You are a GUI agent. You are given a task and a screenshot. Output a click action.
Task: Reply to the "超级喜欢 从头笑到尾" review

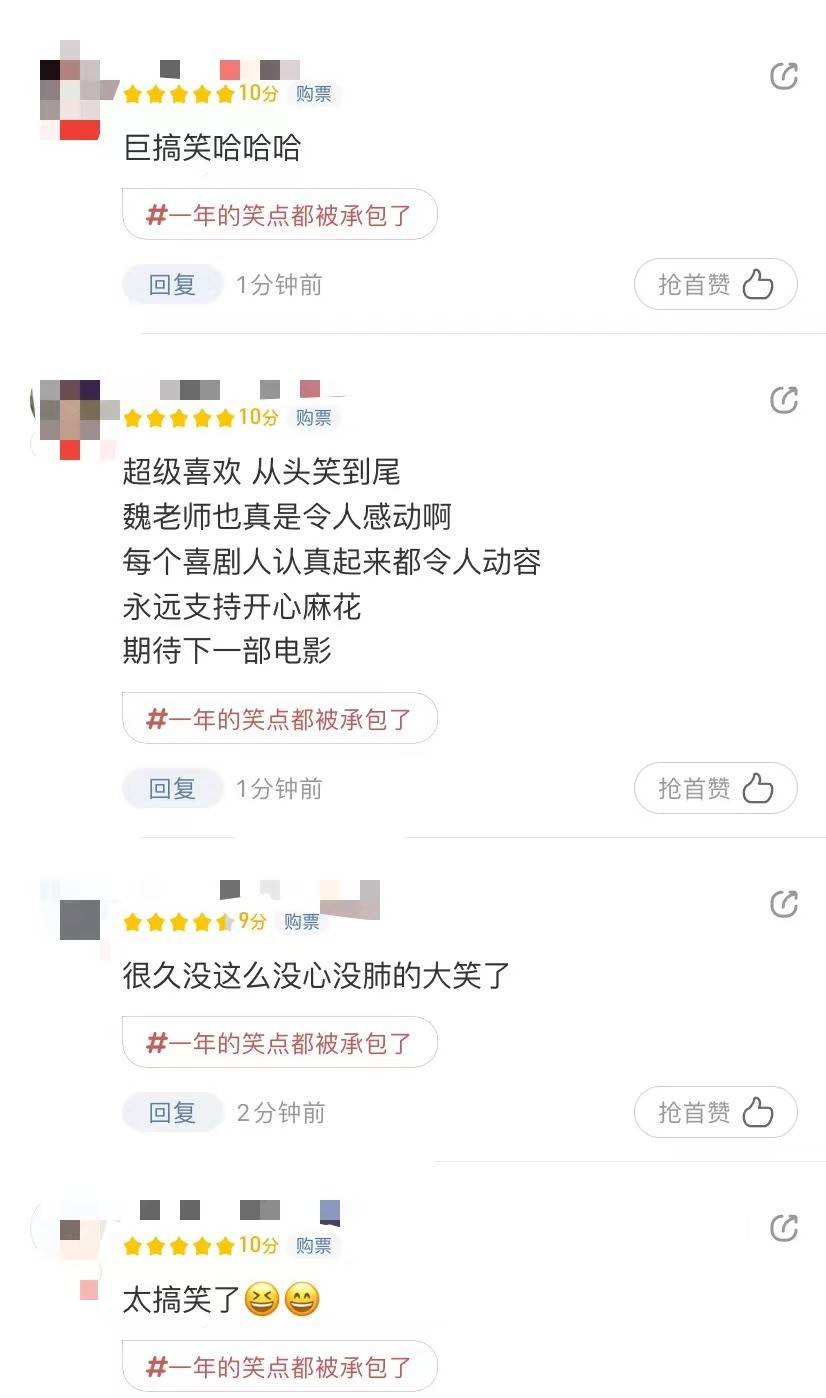click(172, 789)
